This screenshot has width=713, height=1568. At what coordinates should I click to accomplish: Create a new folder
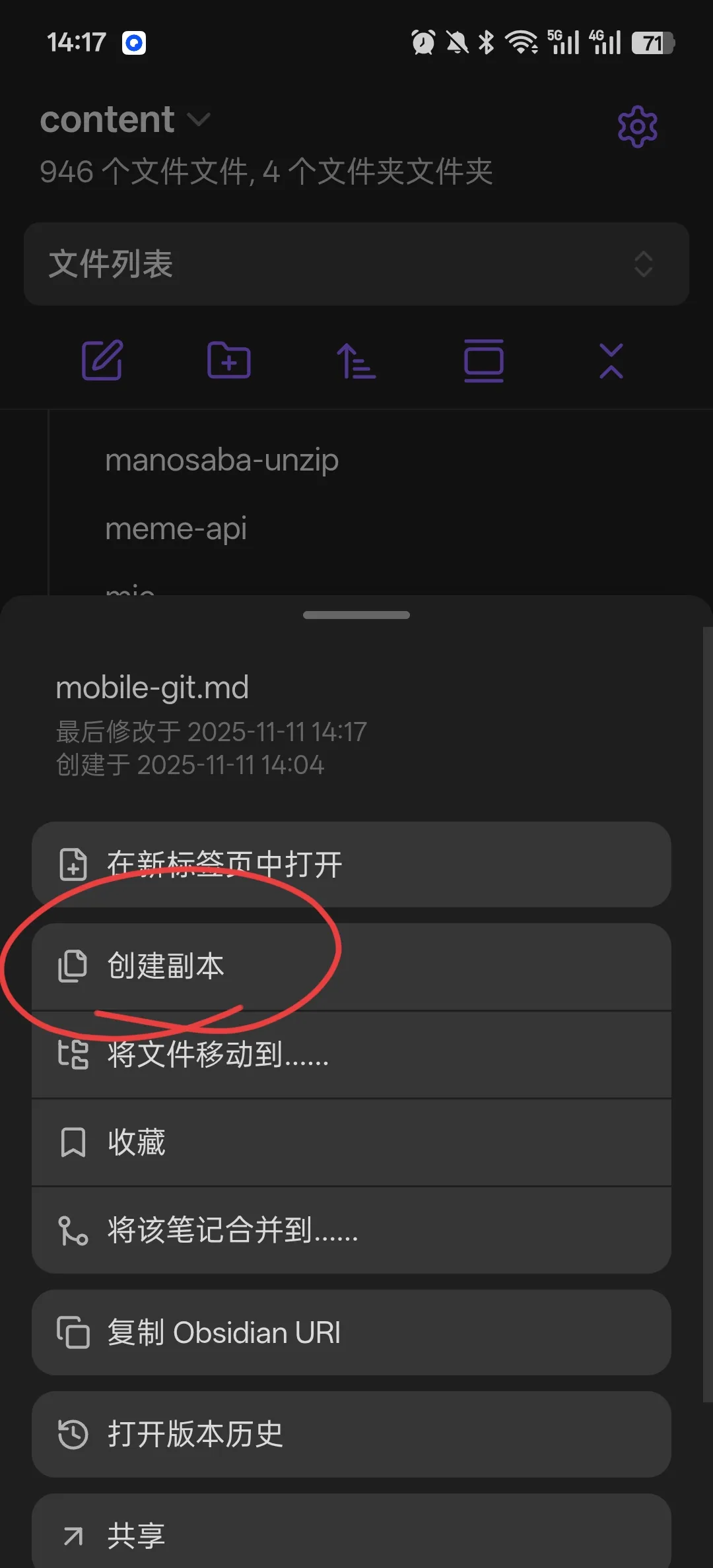[229, 360]
